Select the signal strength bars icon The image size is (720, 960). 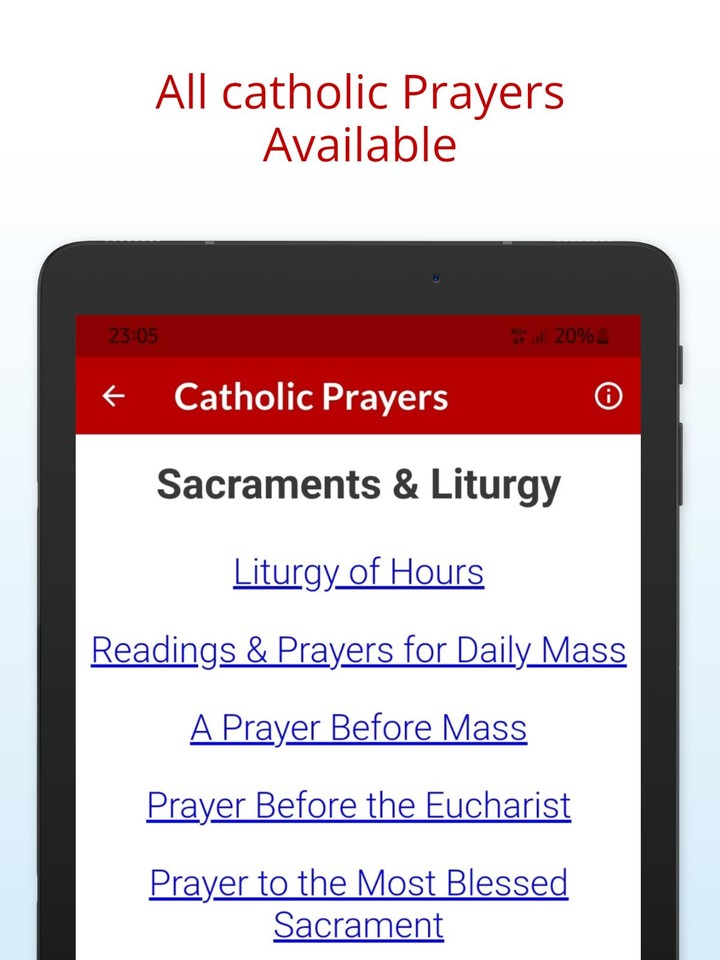[x=538, y=337]
